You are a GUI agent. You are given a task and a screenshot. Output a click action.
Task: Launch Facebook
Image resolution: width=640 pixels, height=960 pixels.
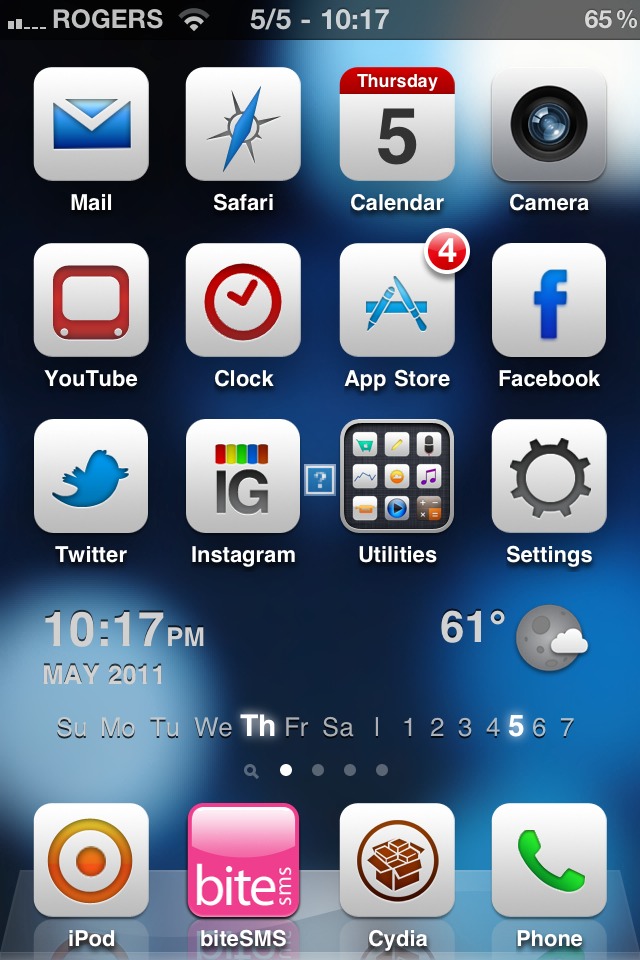coord(549,300)
